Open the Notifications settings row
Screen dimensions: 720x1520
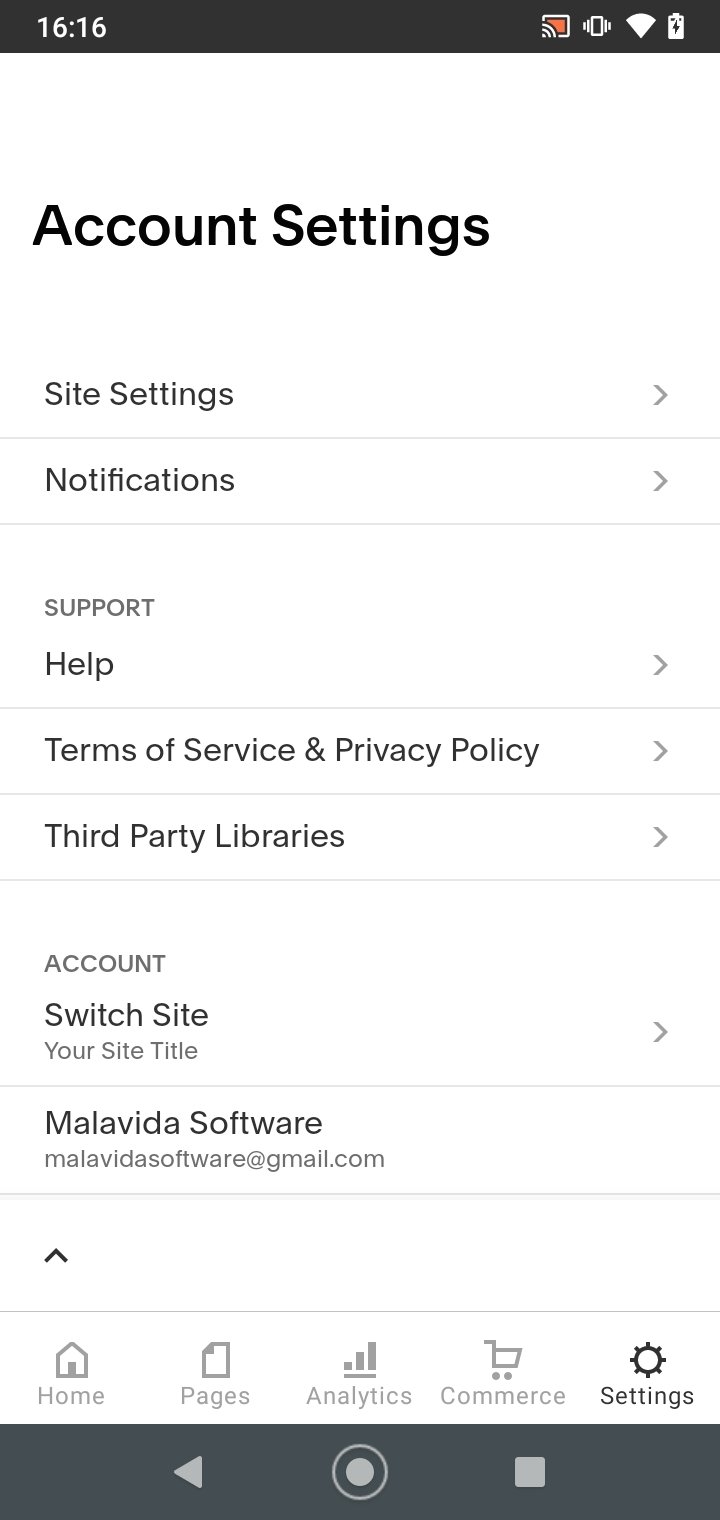[x=360, y=481]
